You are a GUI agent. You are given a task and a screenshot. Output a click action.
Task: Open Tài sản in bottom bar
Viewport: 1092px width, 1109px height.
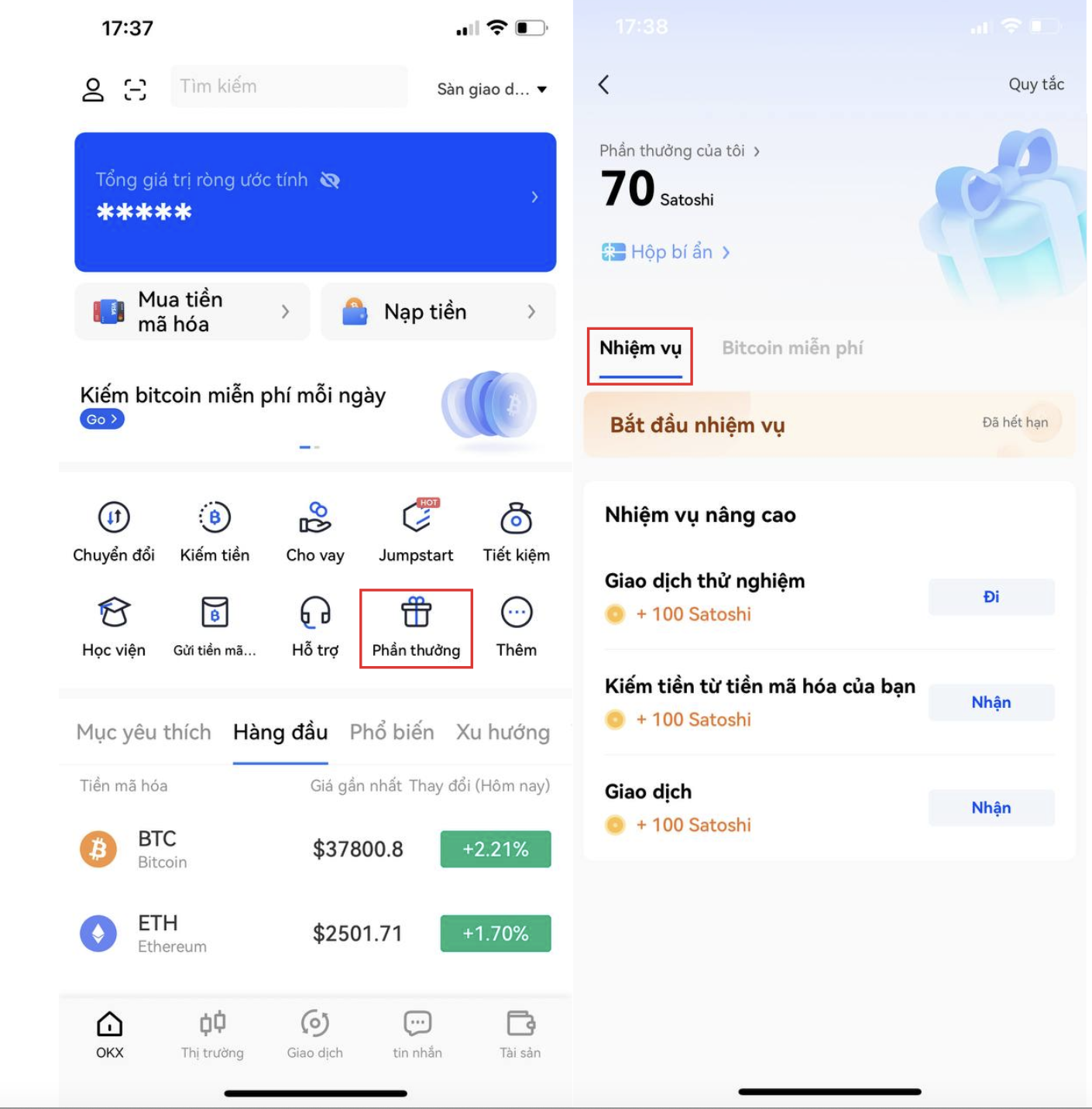pos(520,1034)
